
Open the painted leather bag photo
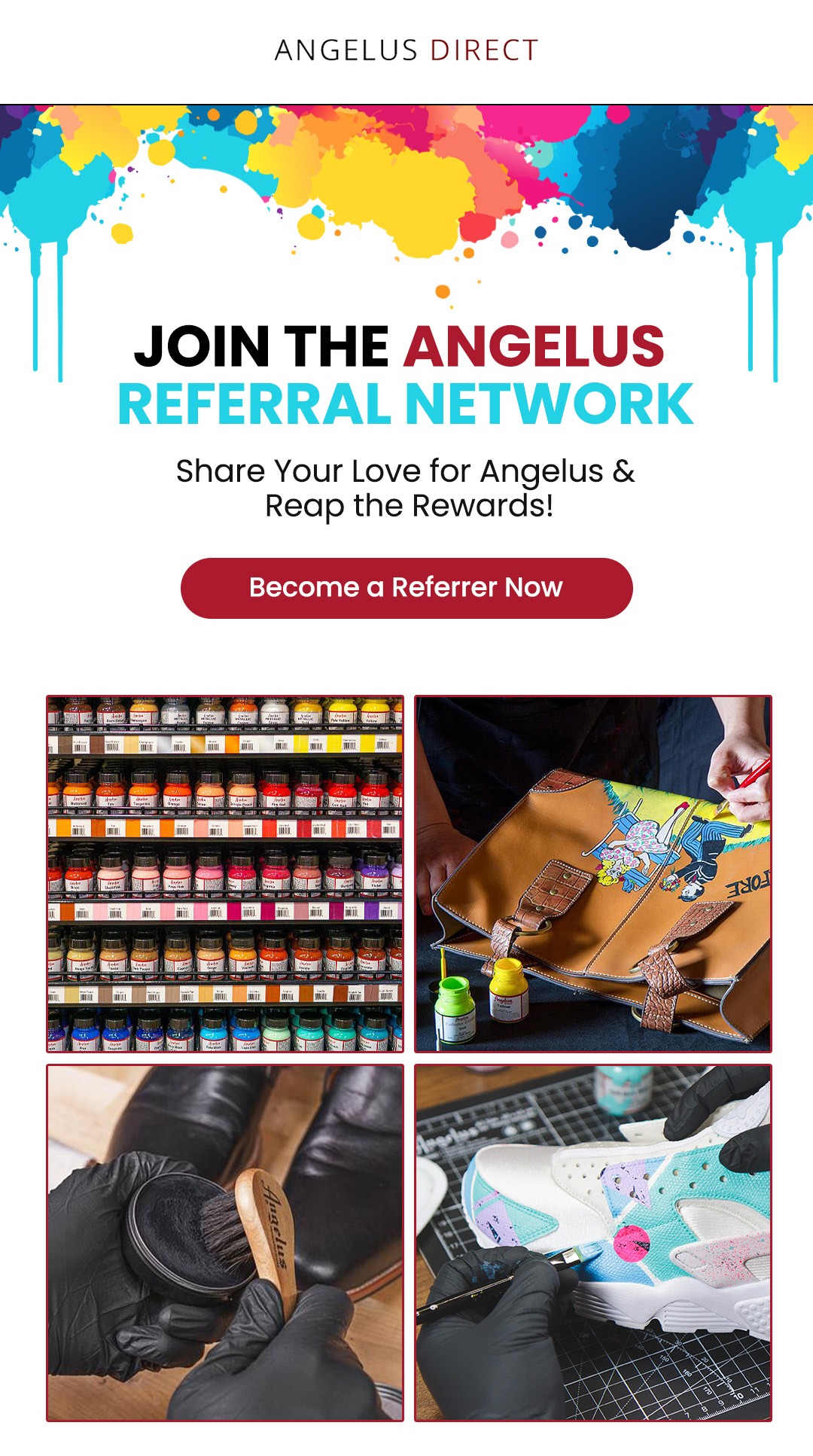pos(593,873)
